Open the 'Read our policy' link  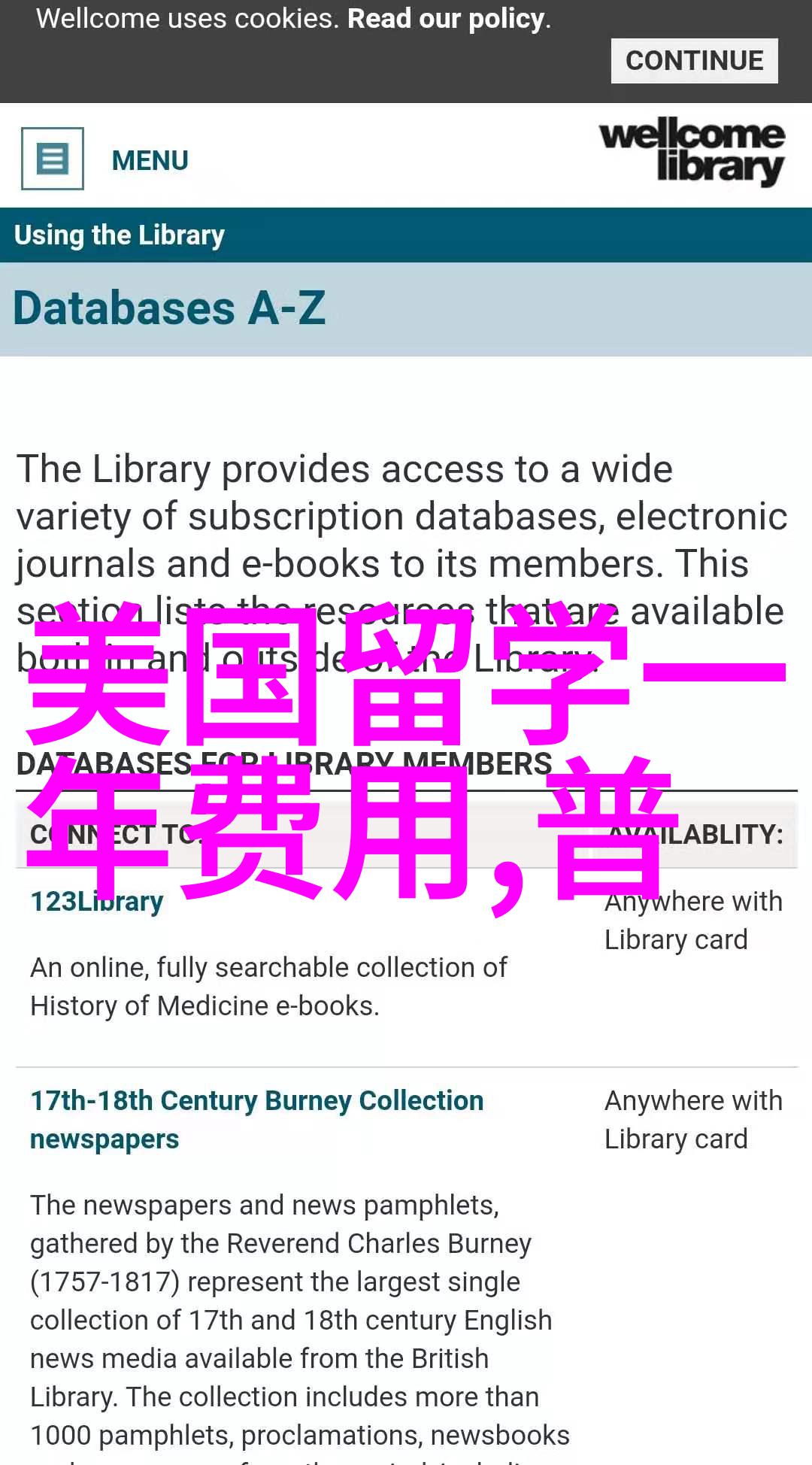click(x=447, y=19)
